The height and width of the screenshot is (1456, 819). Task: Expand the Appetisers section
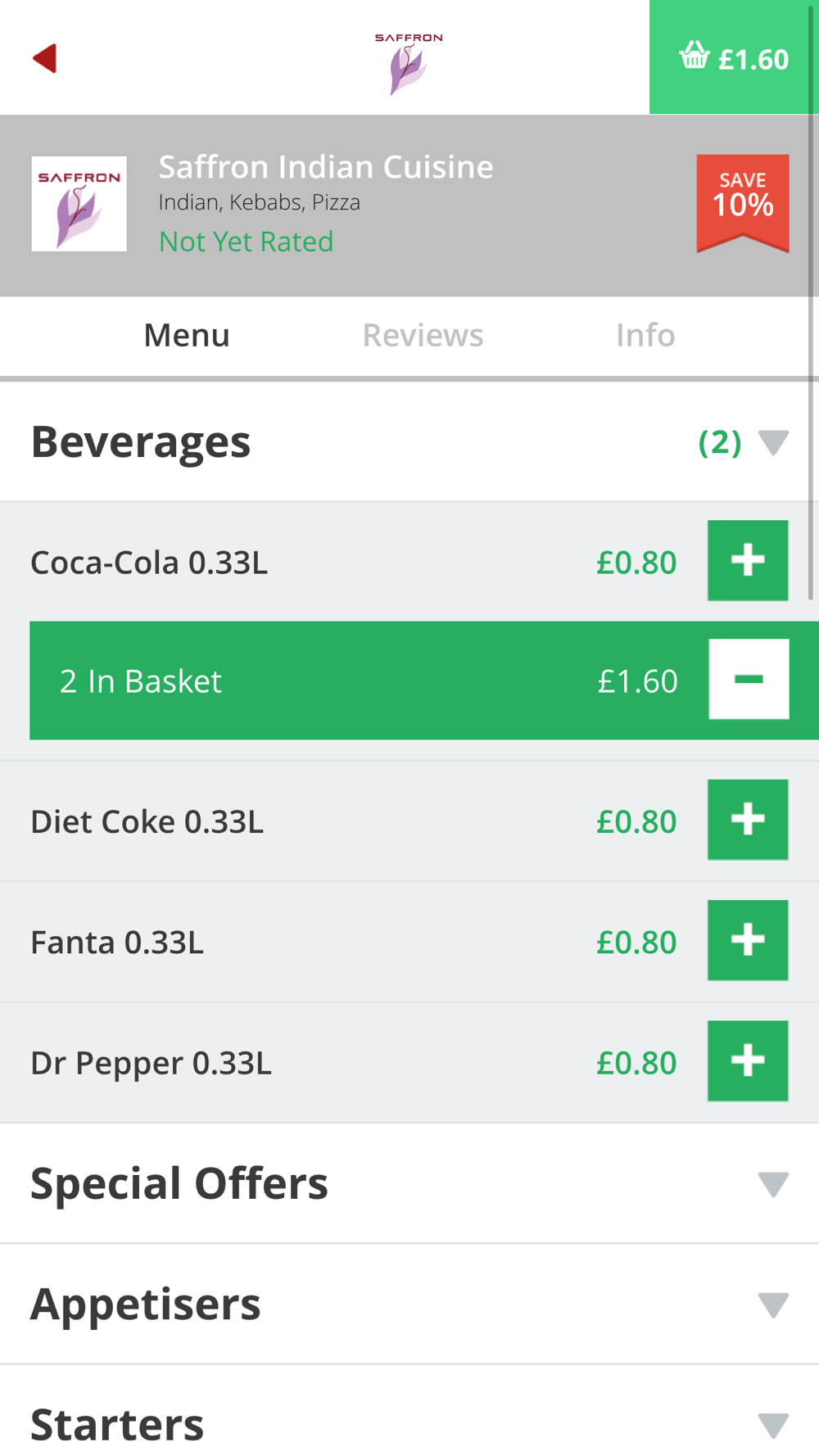click(772, 1305)
